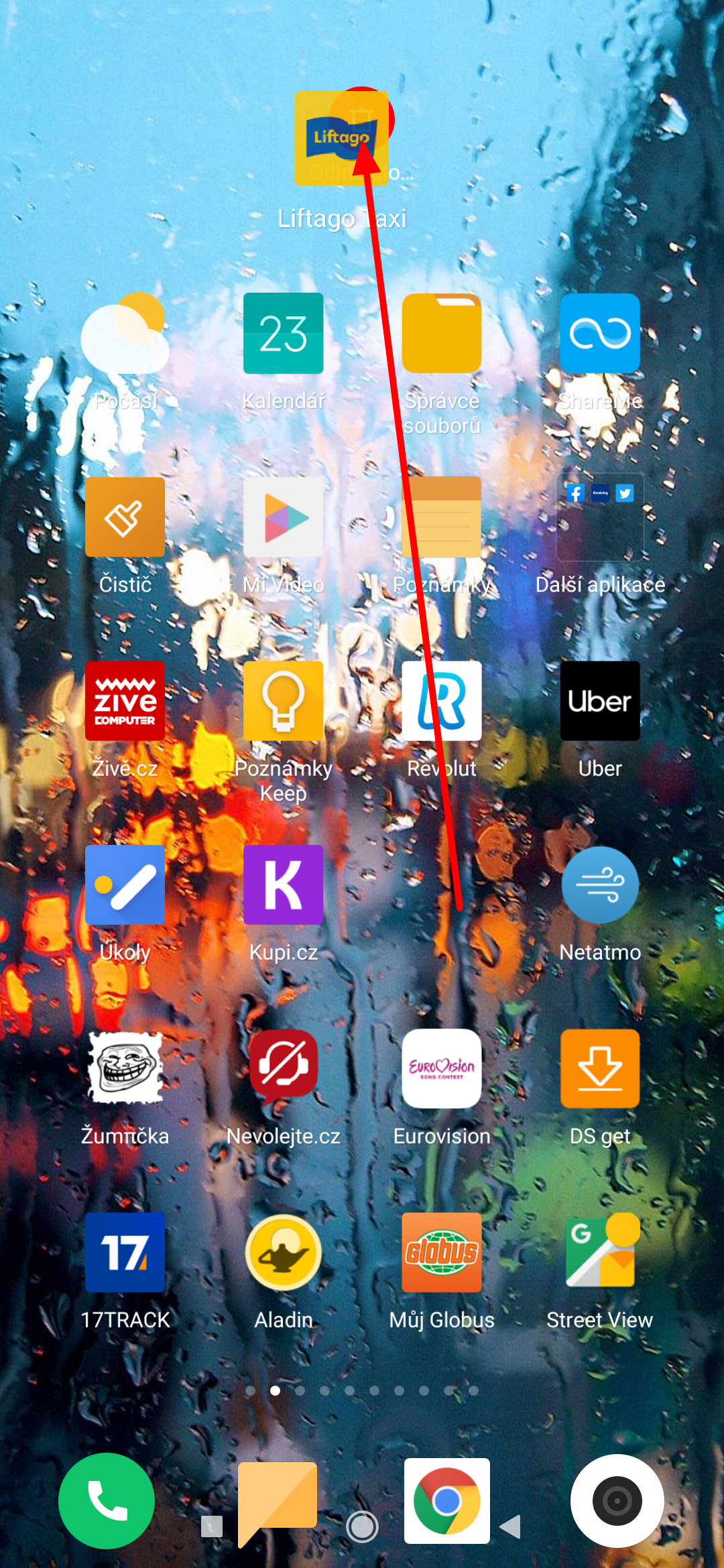Viewport: 724px width, 1568px height.
Task: Open Google Street View app
Action: pos(600,1252)
